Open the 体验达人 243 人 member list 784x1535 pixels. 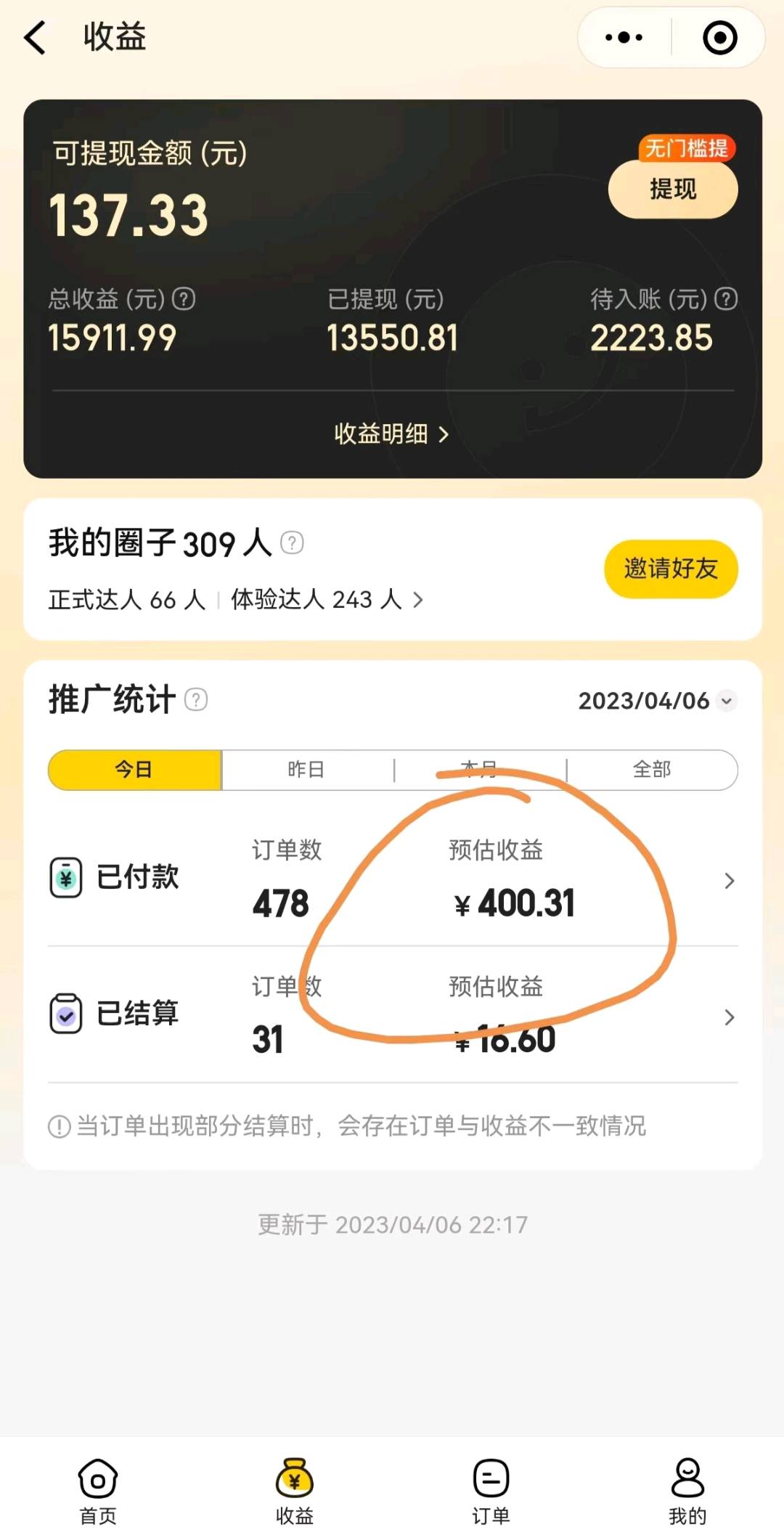click(x=327, y=600)
